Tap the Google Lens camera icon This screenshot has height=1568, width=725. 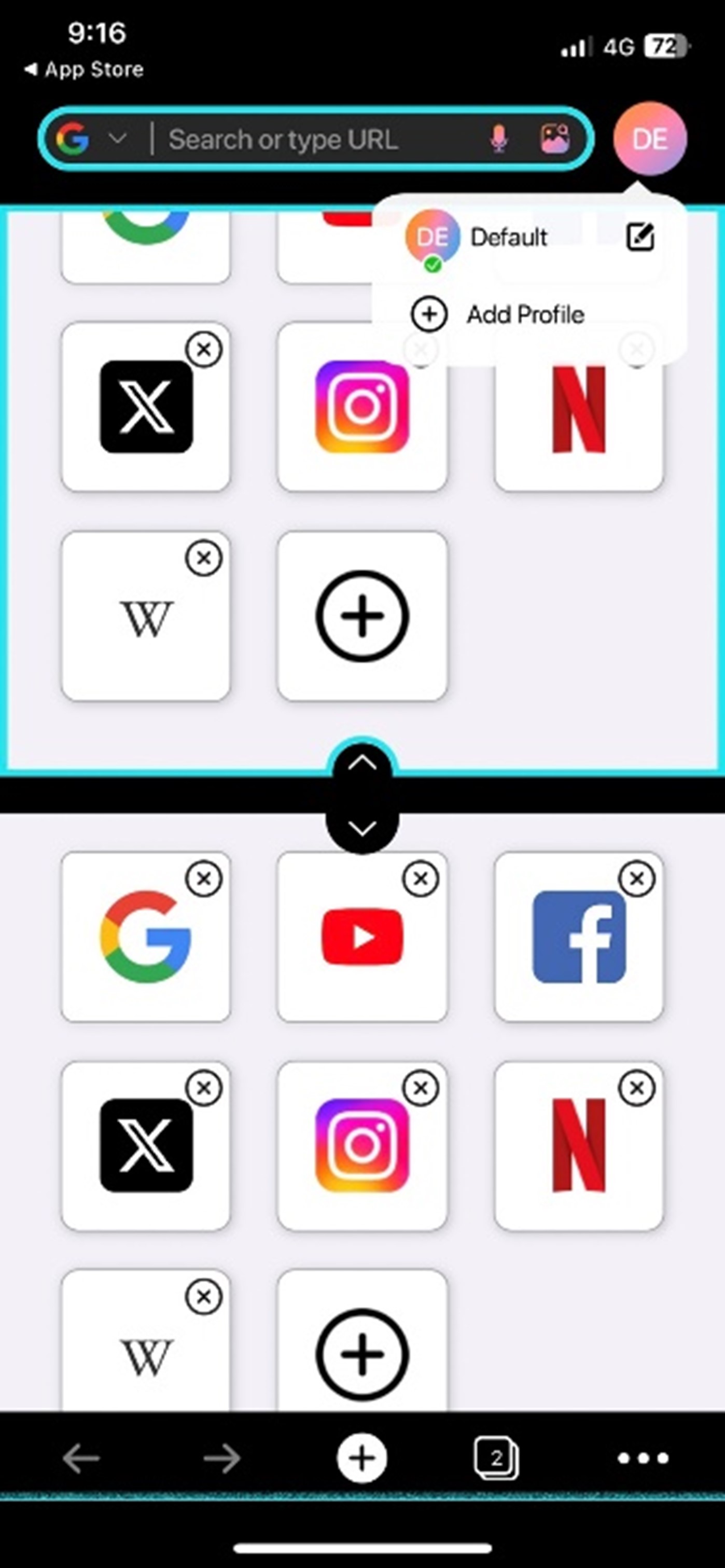click(x=555, y=139)
